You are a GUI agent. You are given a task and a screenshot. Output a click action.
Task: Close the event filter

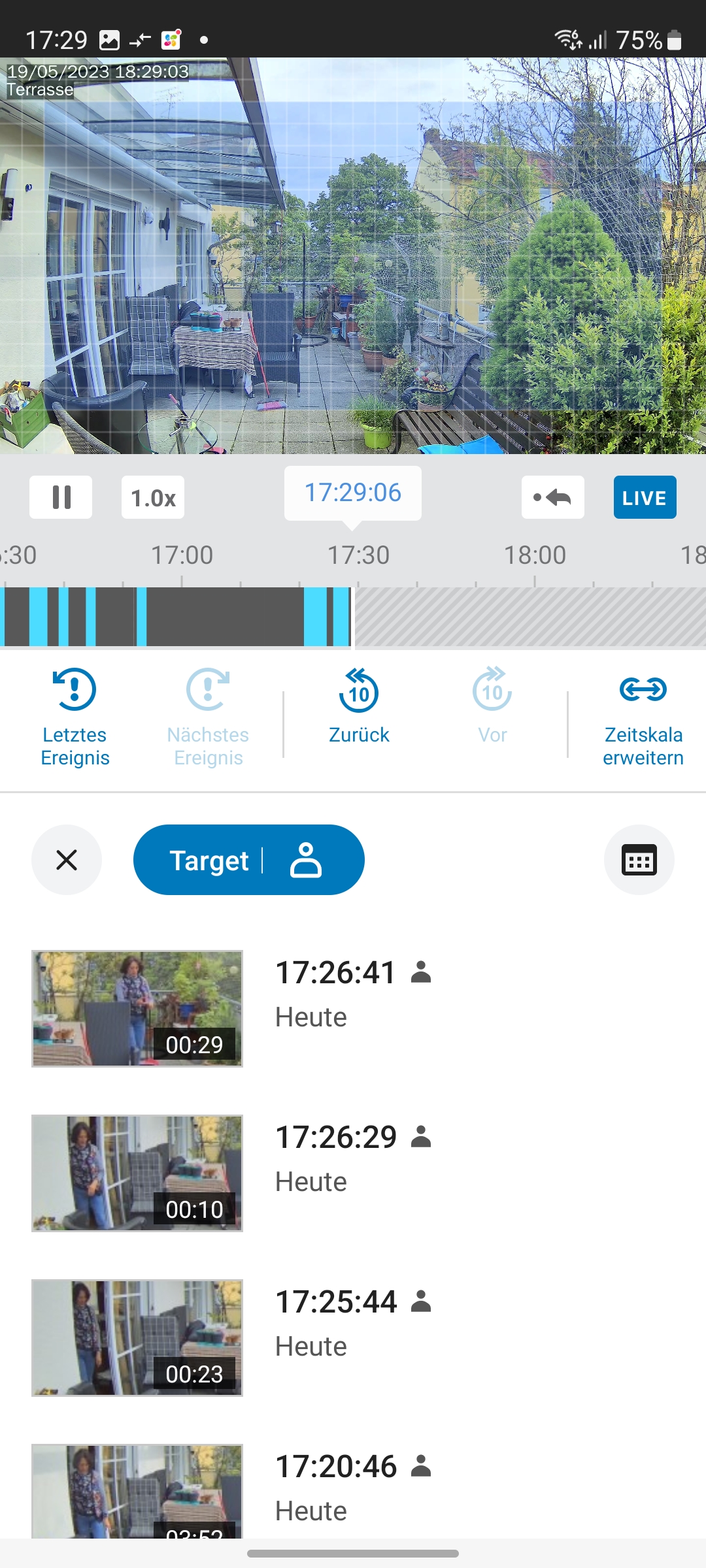[x=67, y=860]
